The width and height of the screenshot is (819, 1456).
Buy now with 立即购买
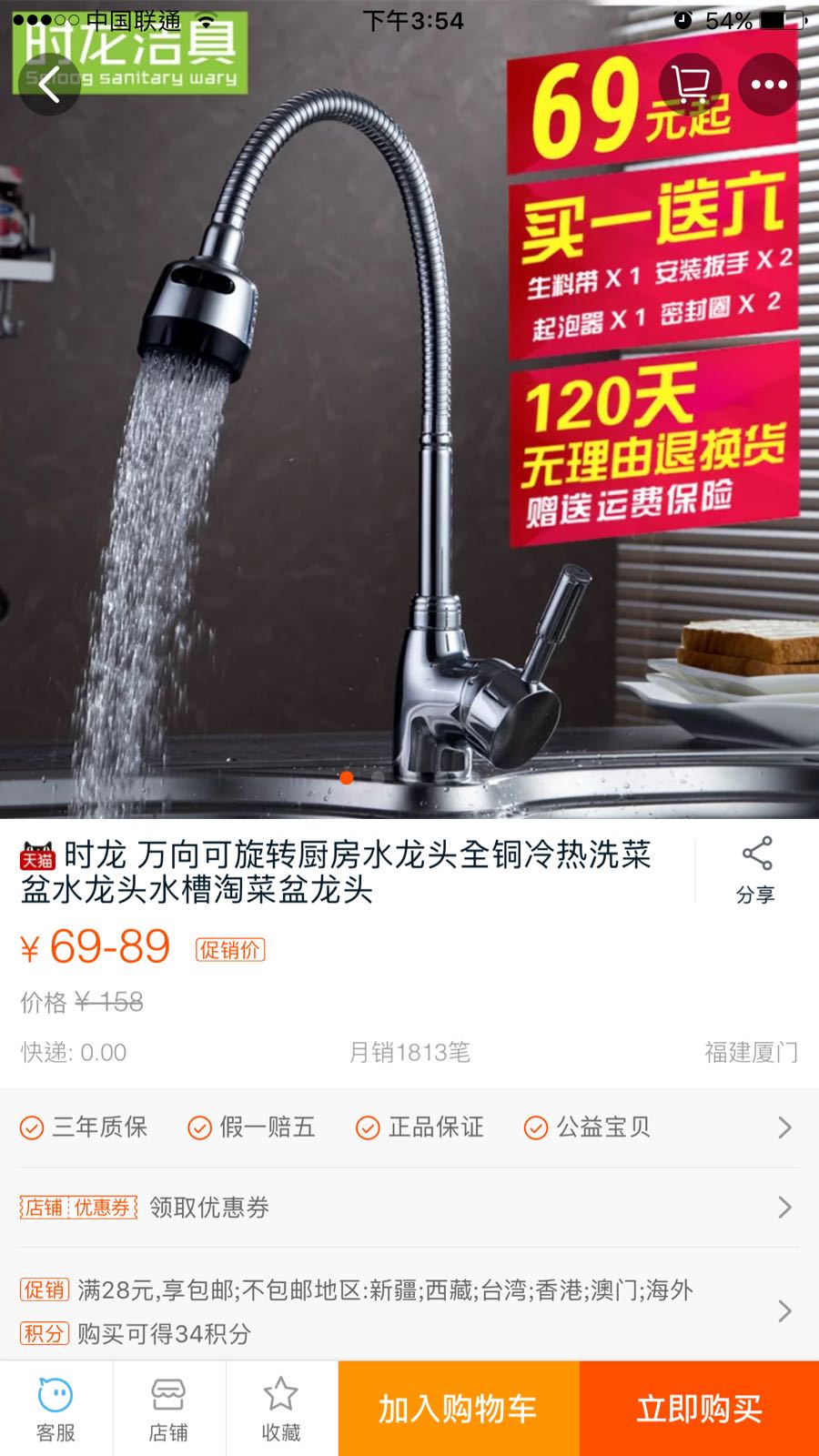point(699,1409)
